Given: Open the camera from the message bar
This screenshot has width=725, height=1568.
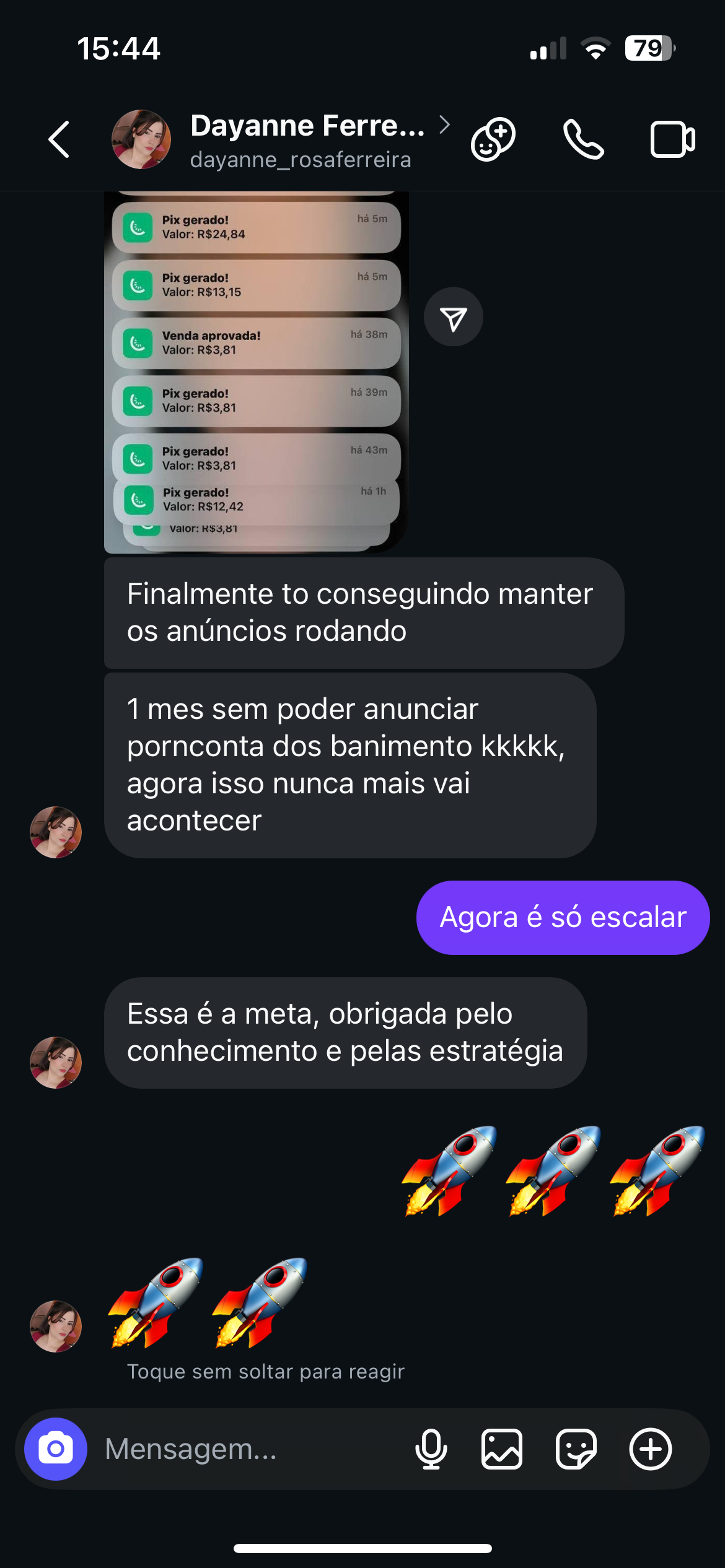Looking at the screenshot, I should tap(56, 1449).
